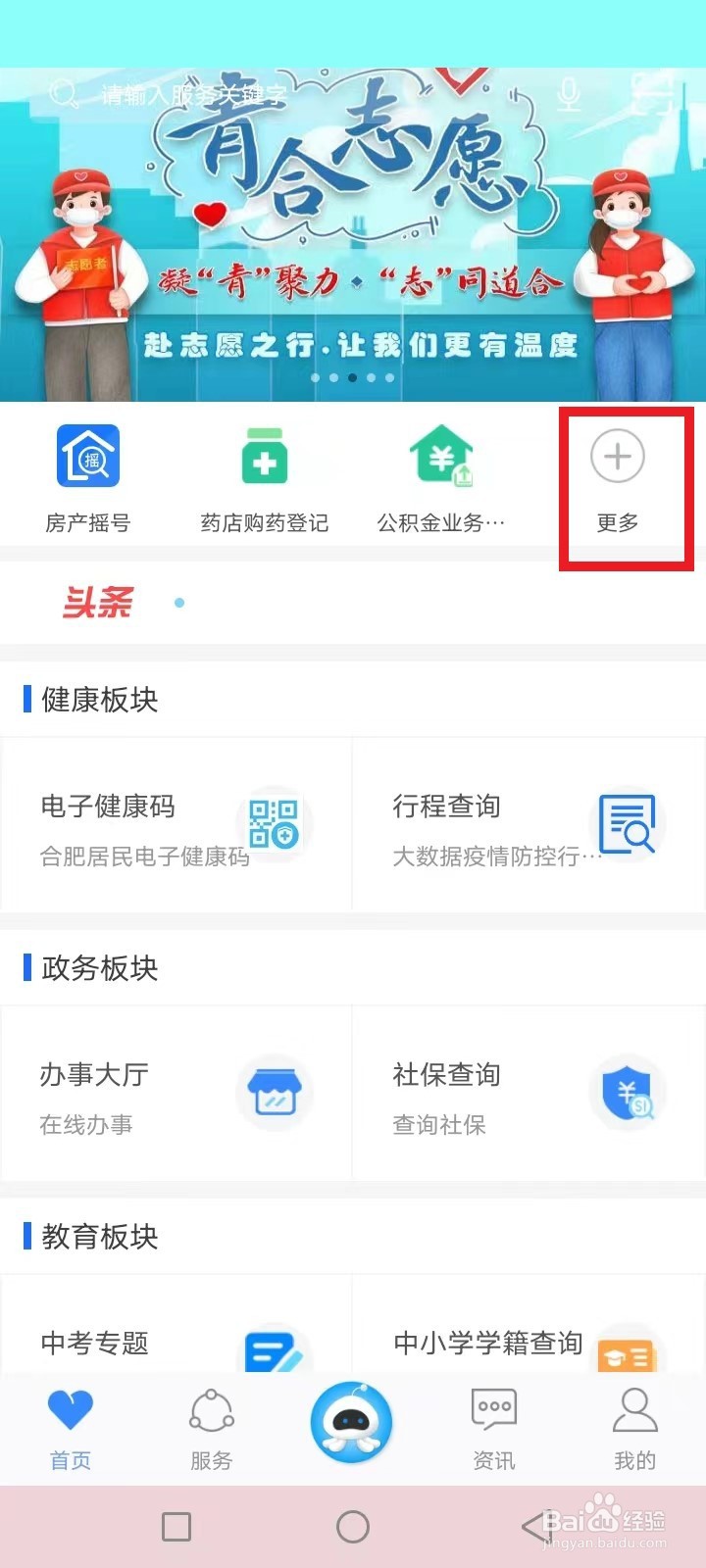
Task: Select the 药店购药登记 icon
Action: click(x=263, y=455)
